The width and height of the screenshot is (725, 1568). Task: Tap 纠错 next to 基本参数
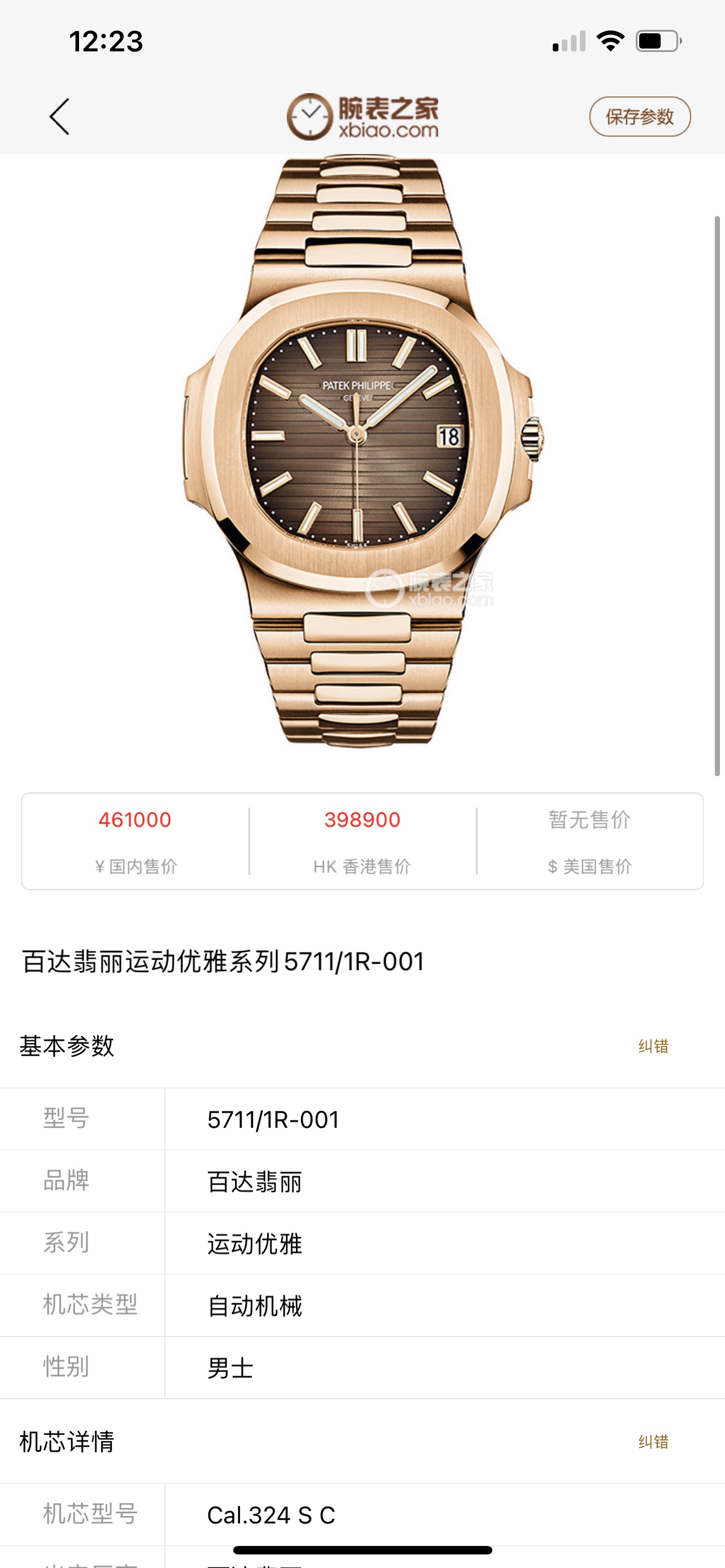(653, 1046)
